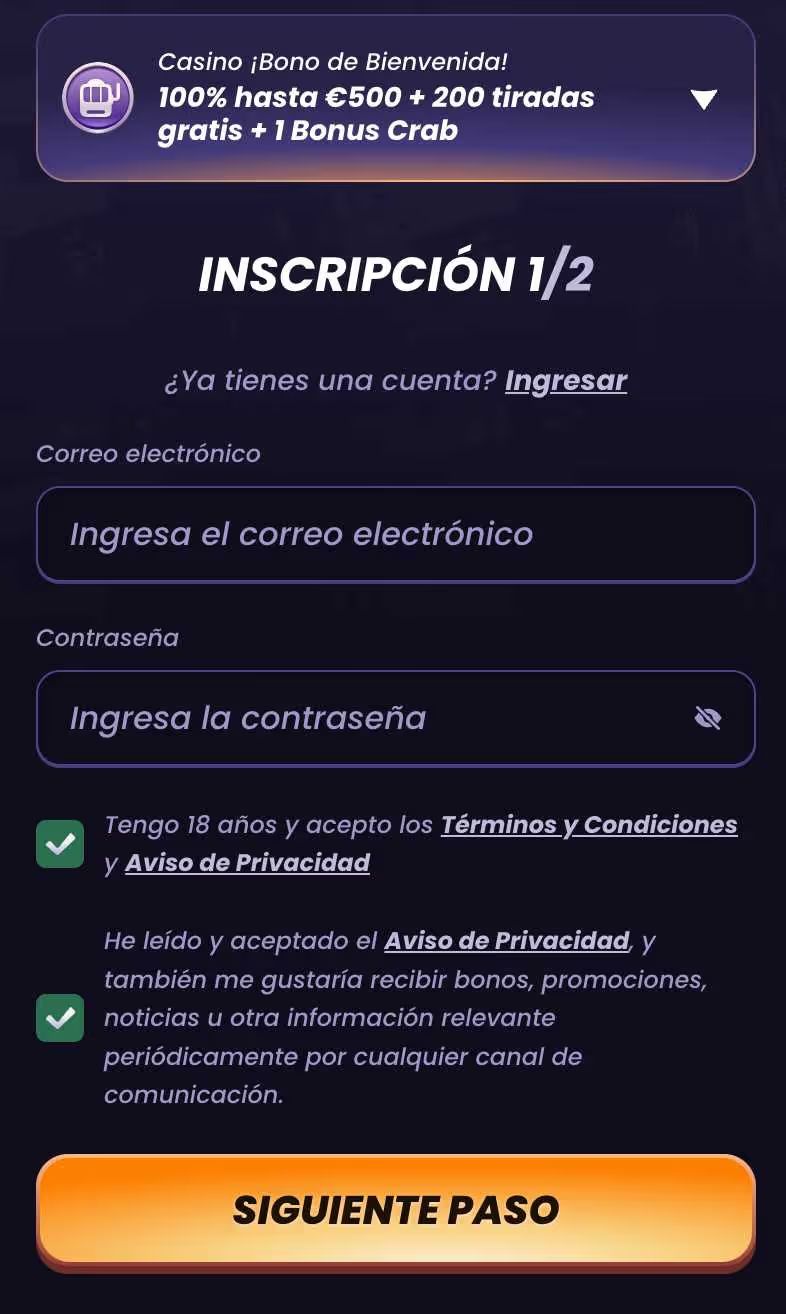
Task: Toggle password visibility with the eye icon
Action: [709, 718]
